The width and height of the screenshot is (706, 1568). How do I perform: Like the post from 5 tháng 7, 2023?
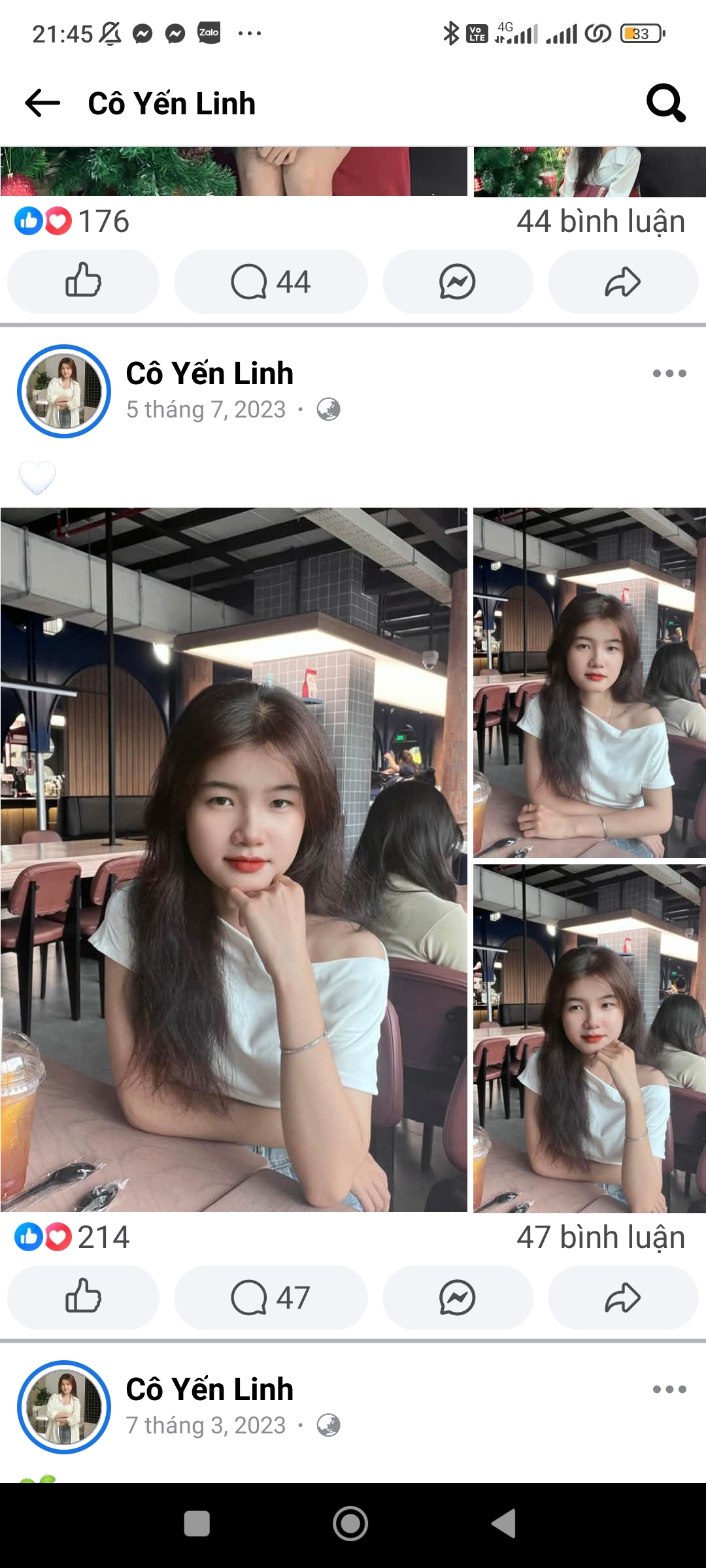83,1298
